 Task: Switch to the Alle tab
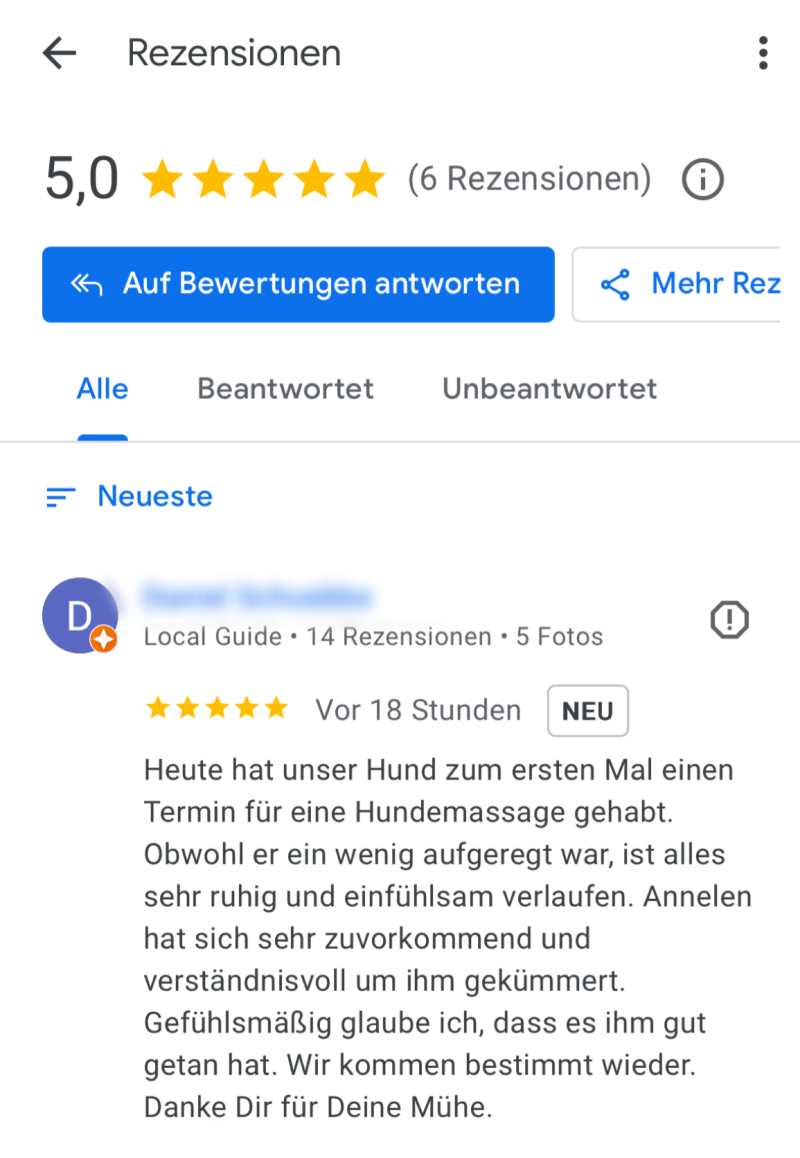[x=103, y=389]
